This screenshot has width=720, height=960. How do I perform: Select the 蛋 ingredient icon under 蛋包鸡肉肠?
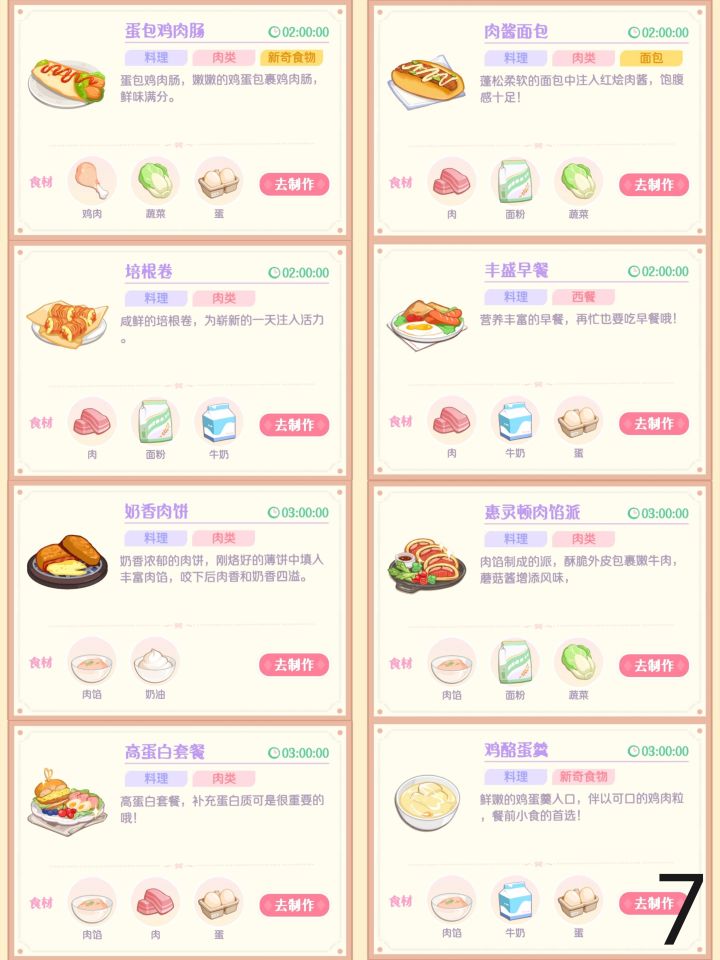pyautogui.click(x=218, y=179)
